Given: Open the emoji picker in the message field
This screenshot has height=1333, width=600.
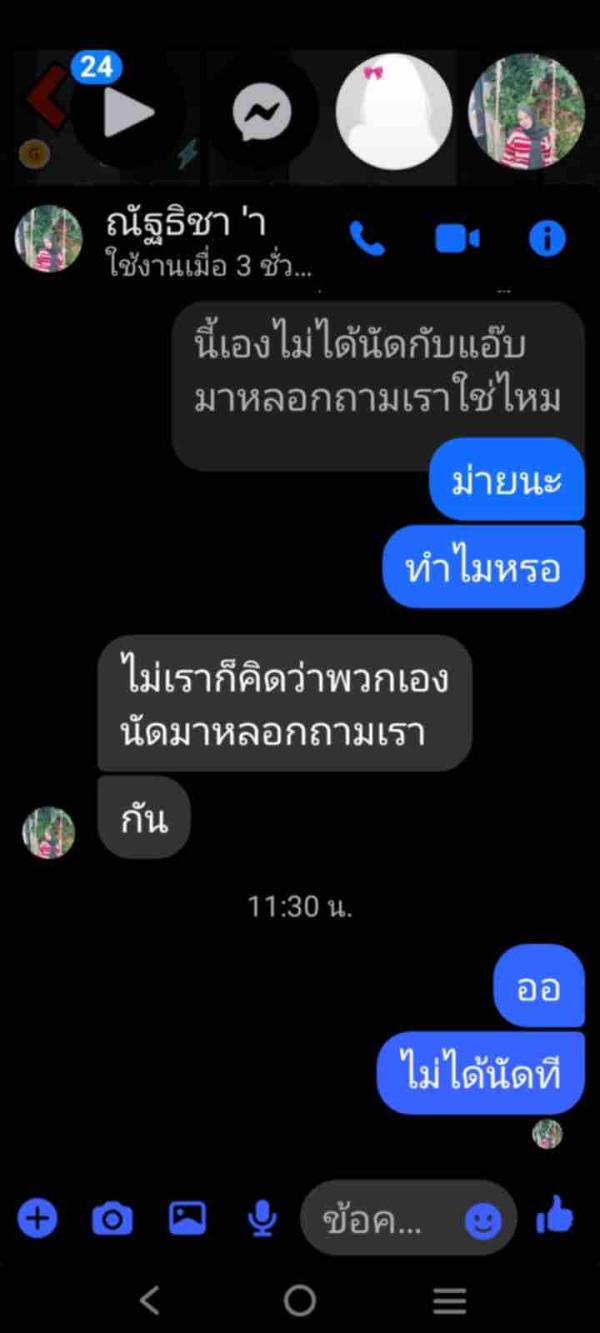Looking at the screenshot, I should point(483,1219).
